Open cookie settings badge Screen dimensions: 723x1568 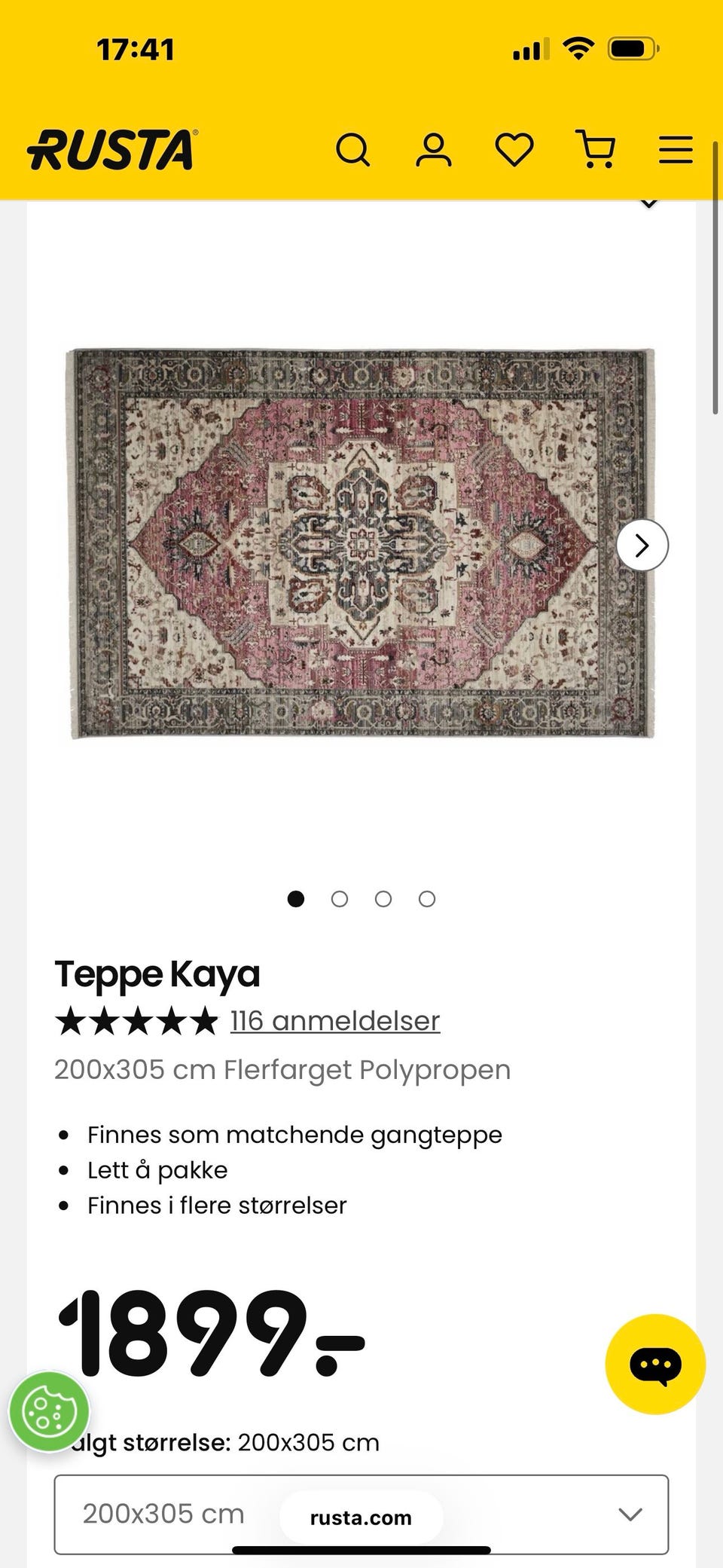[49, 1411]
